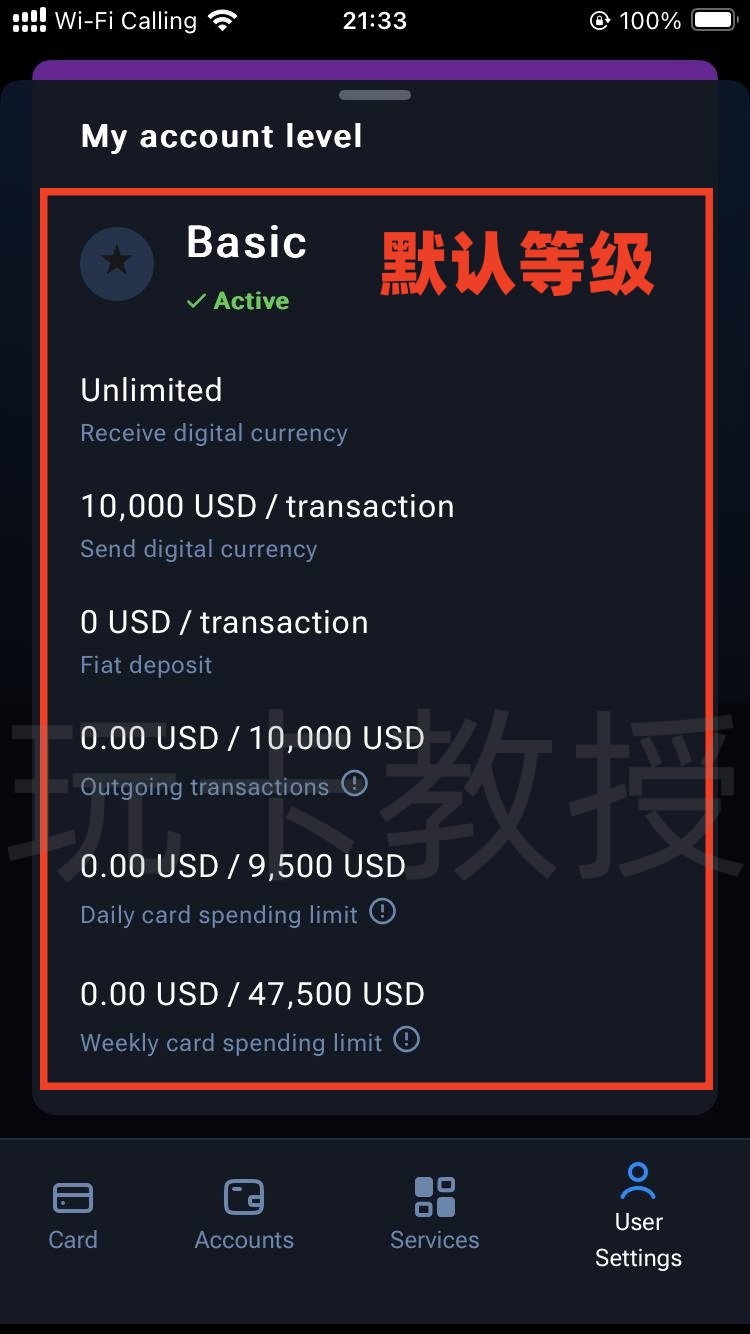Tap the Wi-Fi icon in status bar
This screenshot has width=750, height=1334.
click(x=222, y=18)
